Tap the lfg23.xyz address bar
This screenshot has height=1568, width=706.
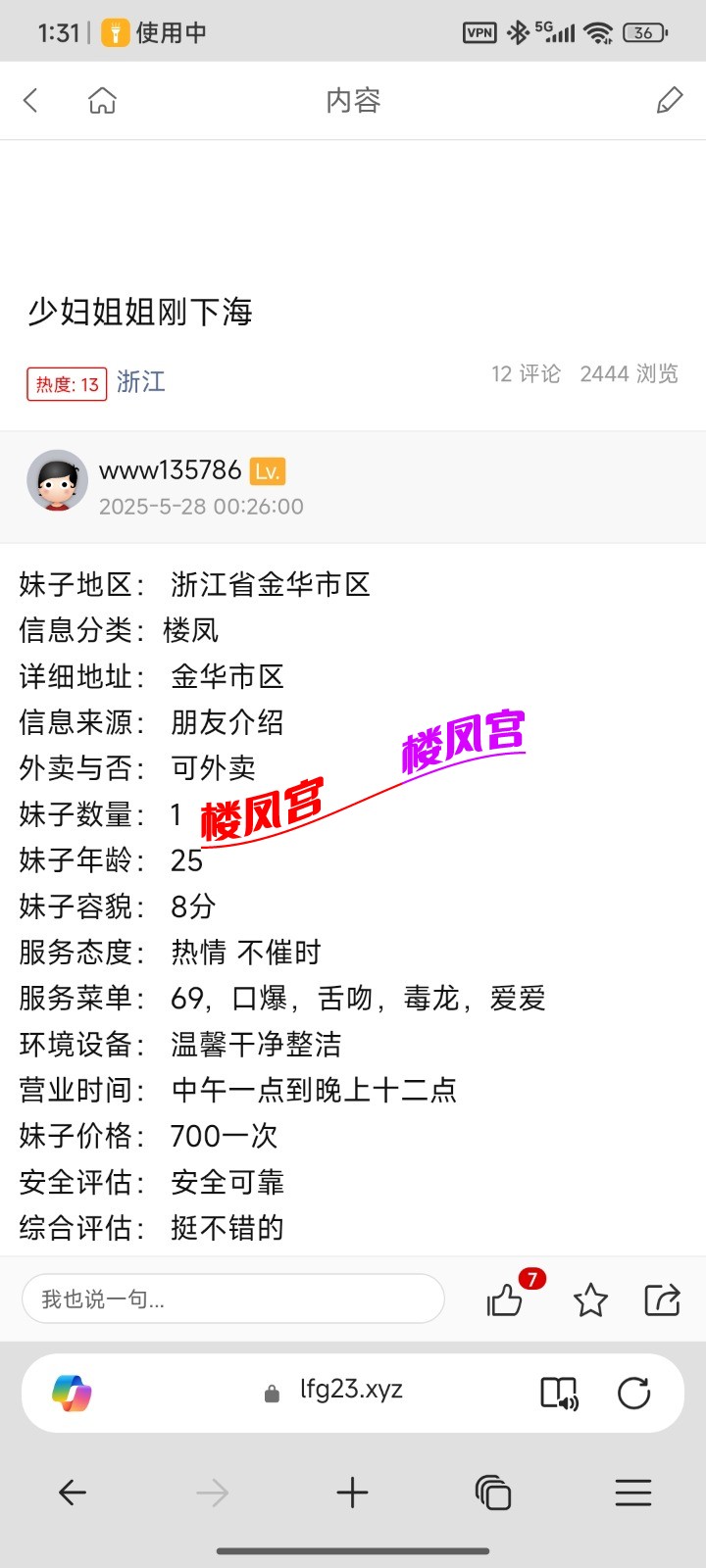[351, 1391]
